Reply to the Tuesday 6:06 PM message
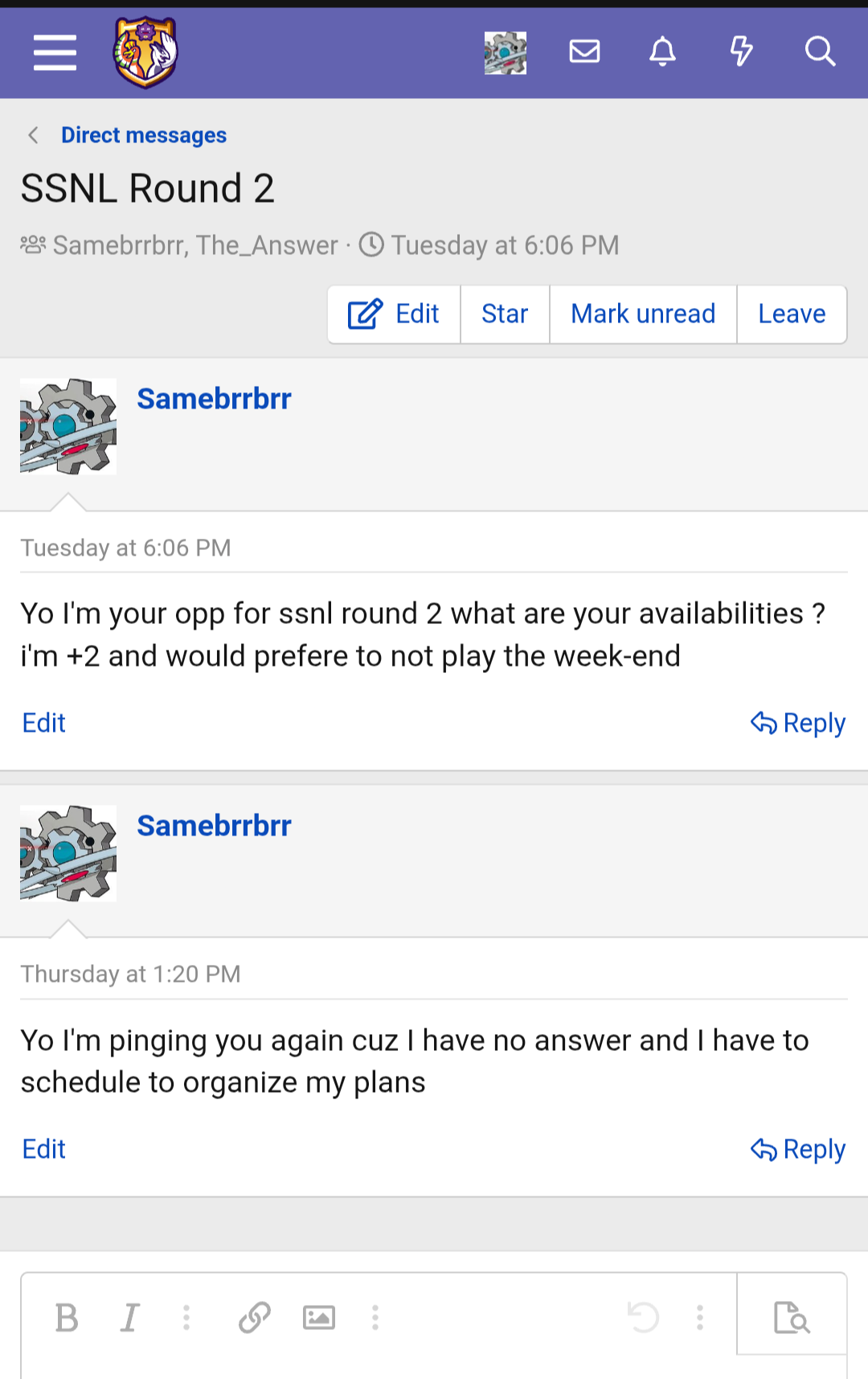The height and width of the screenshot is (1379, 868). pyautogui.click(x=798, y=723)
